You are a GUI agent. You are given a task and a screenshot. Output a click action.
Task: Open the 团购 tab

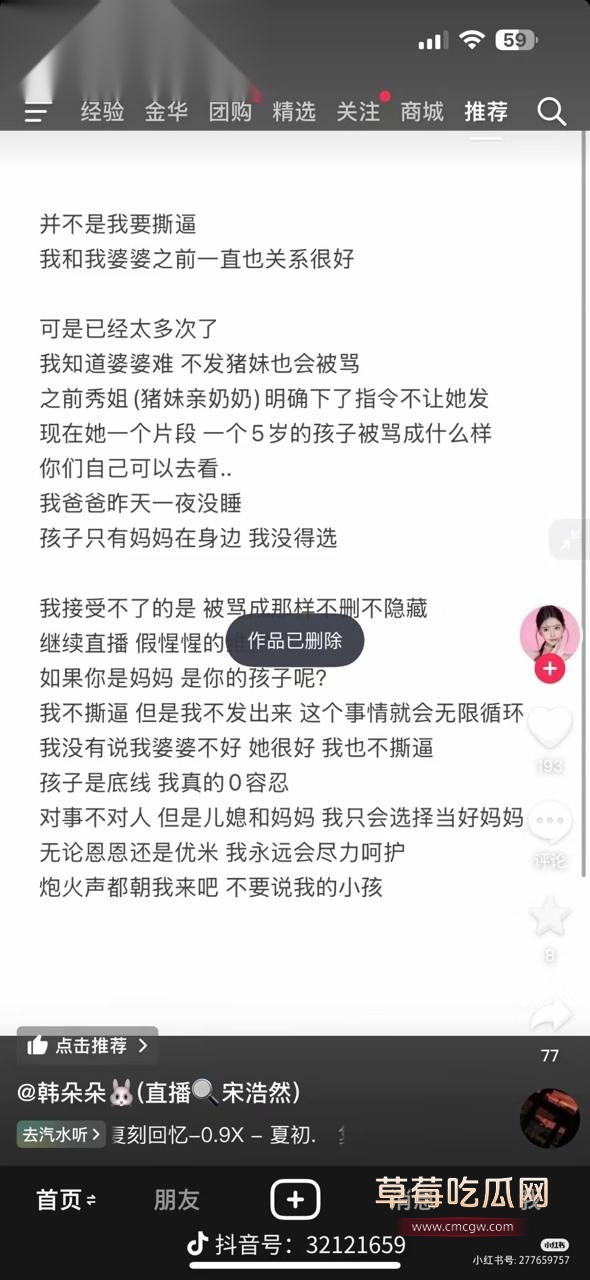pyautogui.click(x=230, y=112)
